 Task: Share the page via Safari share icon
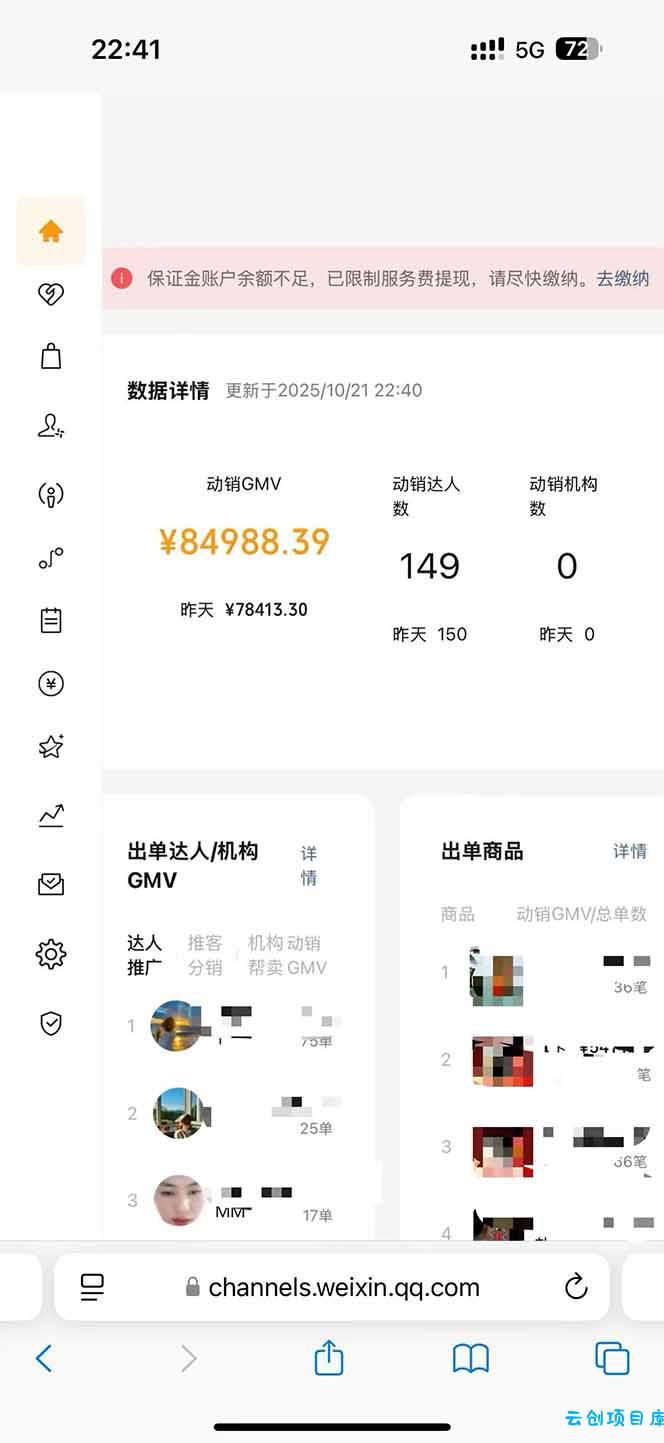pos(329,1358)
